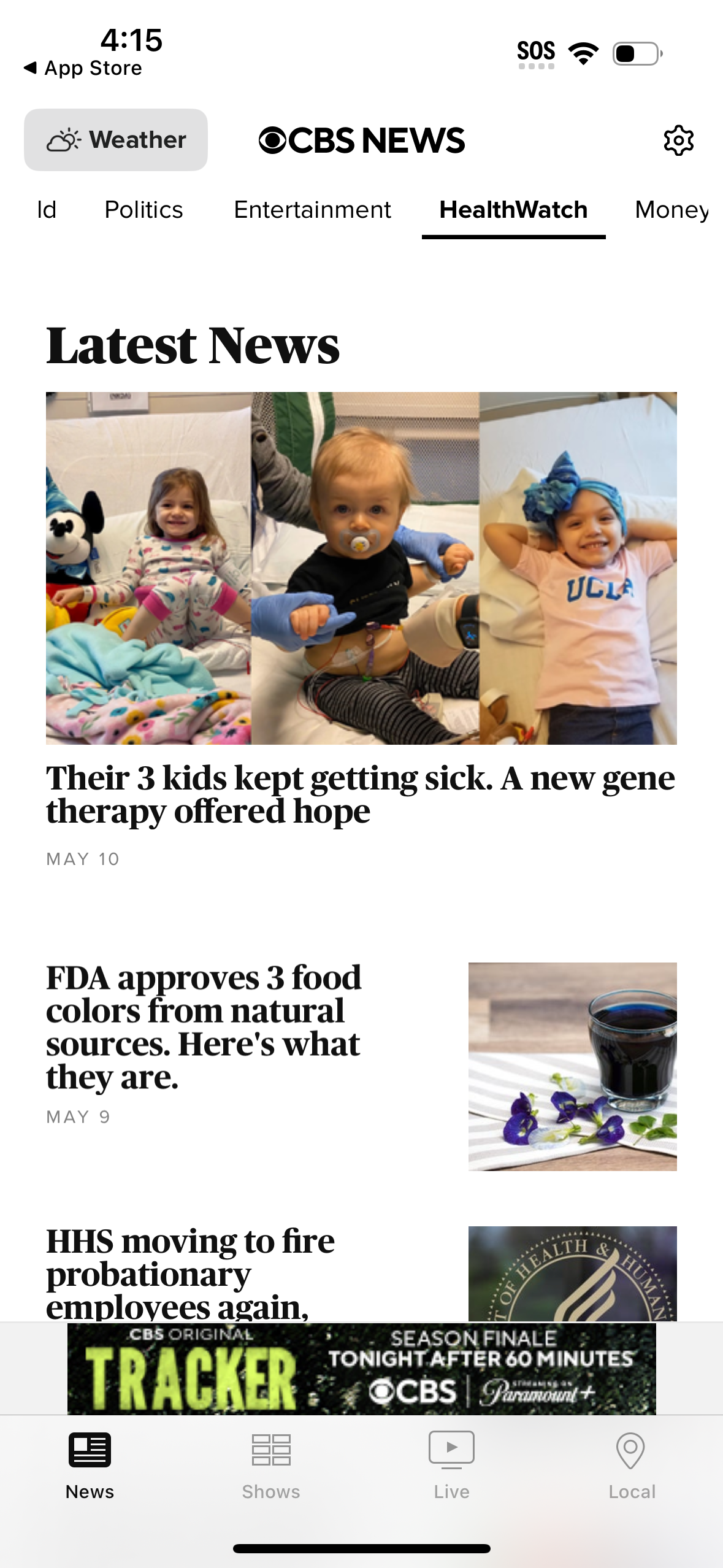The height and width of the screenshot is (1568, 723).
Task: Select the News tab in bottom bar
Action: pos(90,1465)
